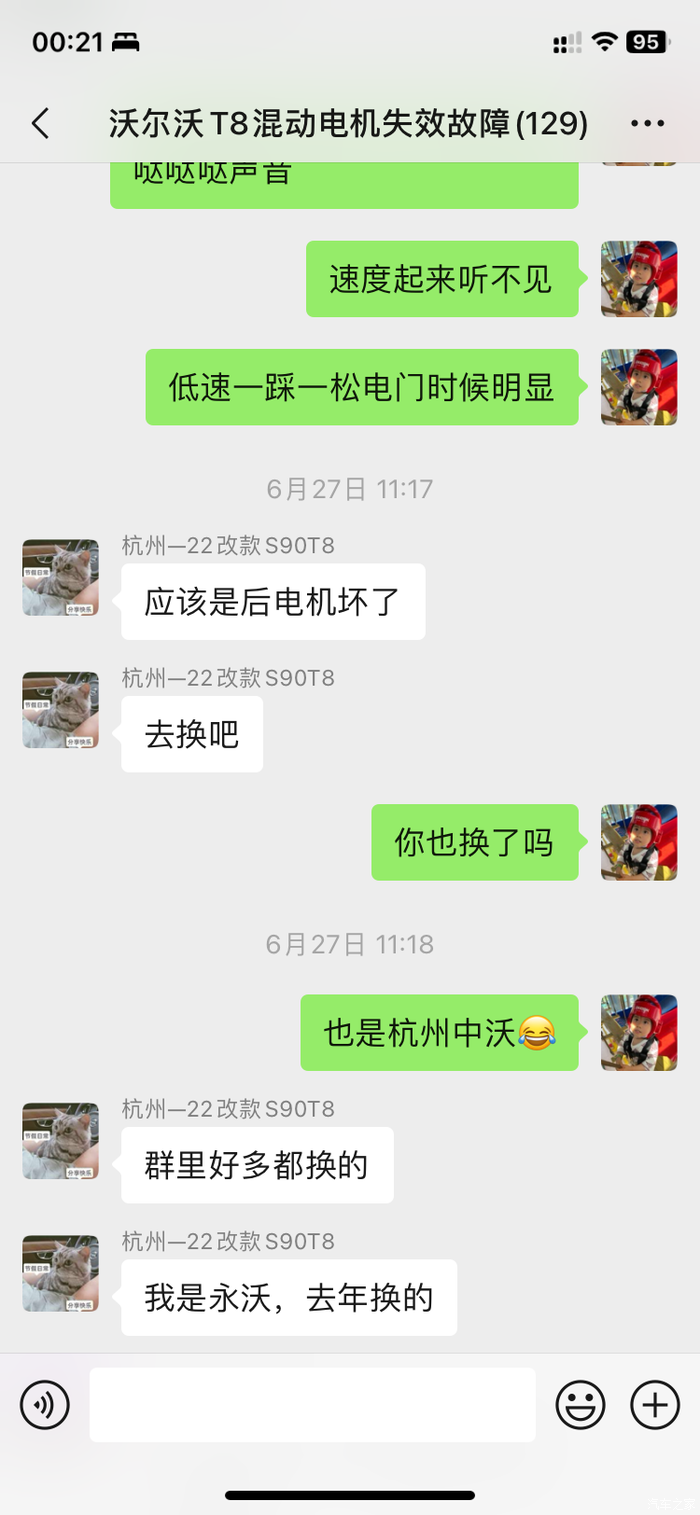The height and width of the screenshot is (1515, 700).
Task: Tap cat avatar beside "去换吧"
Action: (x=60, y=710)
